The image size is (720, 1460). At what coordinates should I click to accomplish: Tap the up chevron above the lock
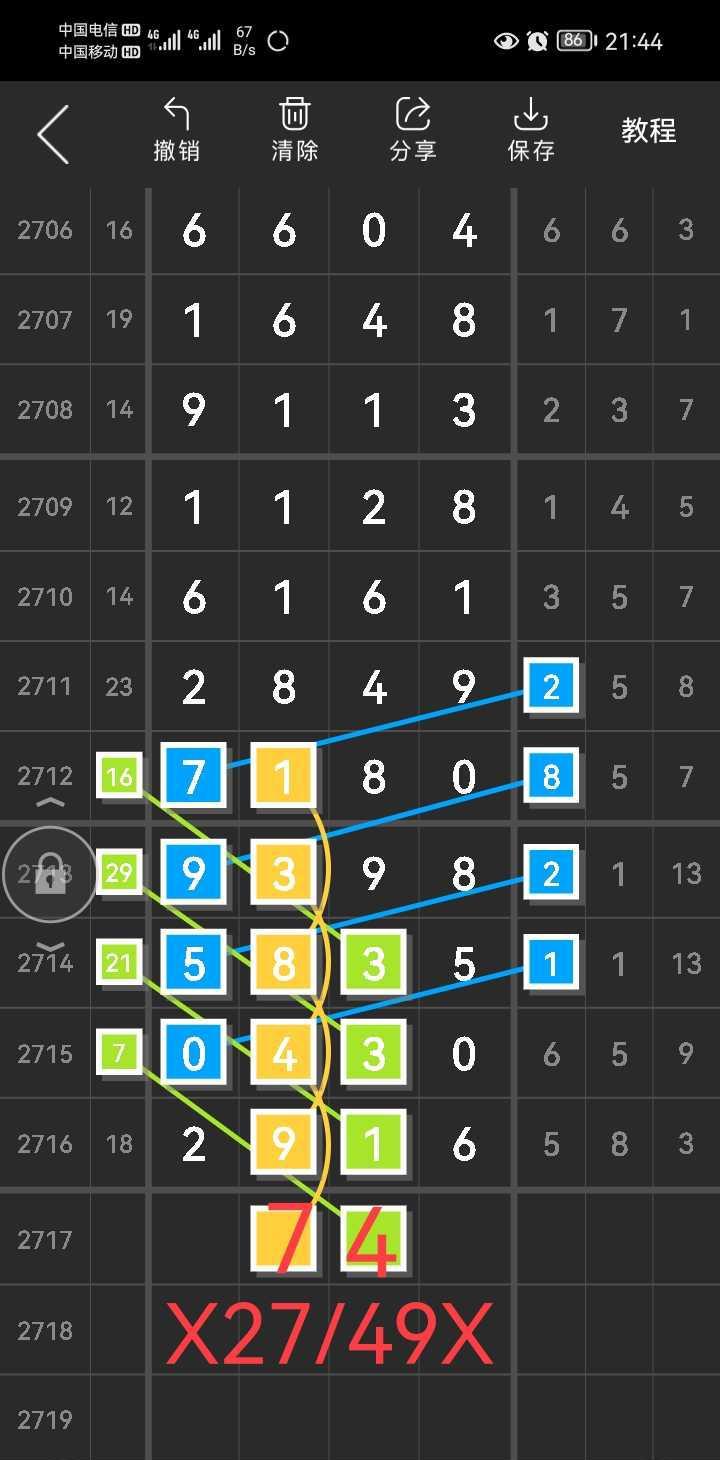point(50,803)
